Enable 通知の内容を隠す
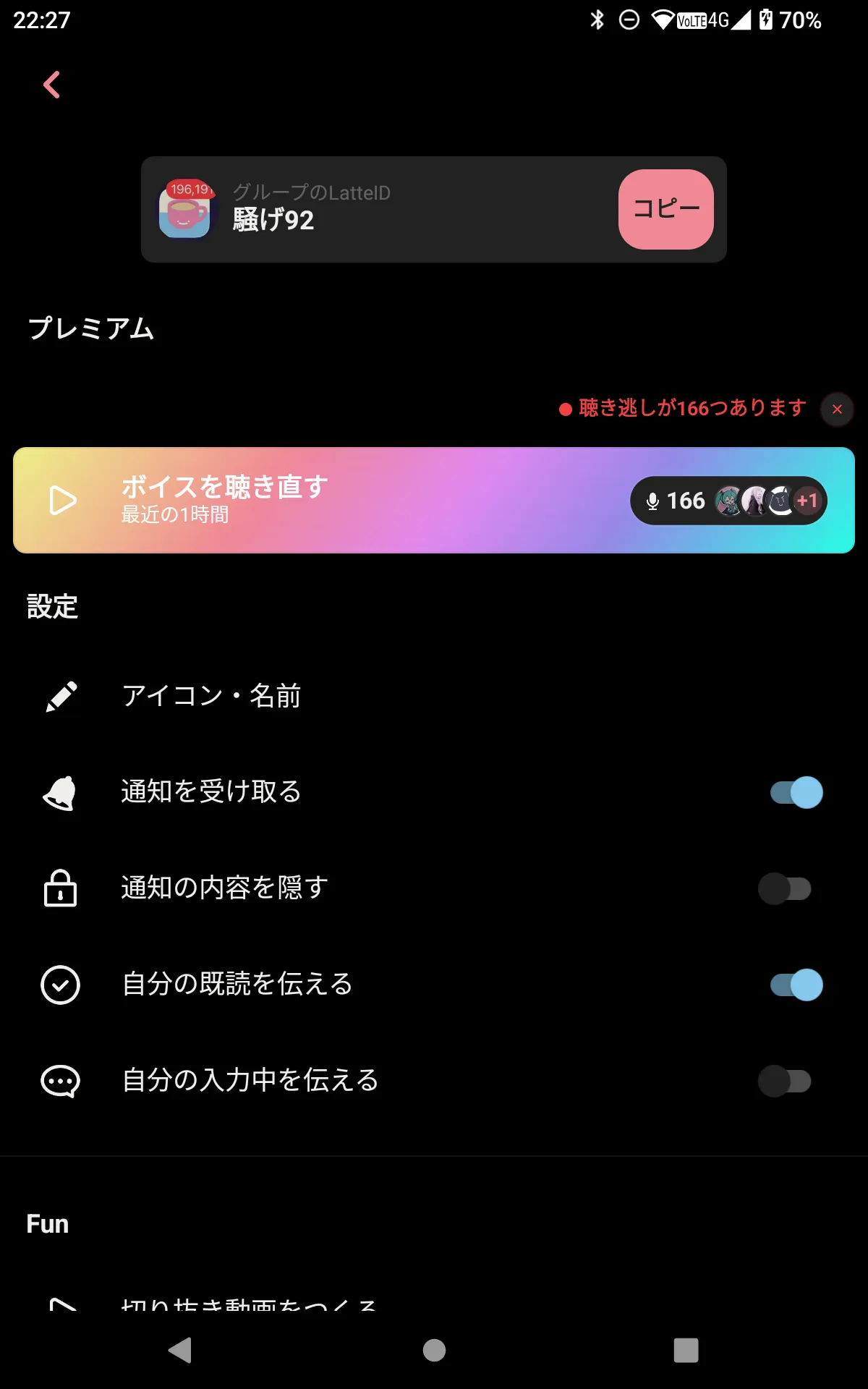The image size is (868, 1389). (x=785, y=888)
